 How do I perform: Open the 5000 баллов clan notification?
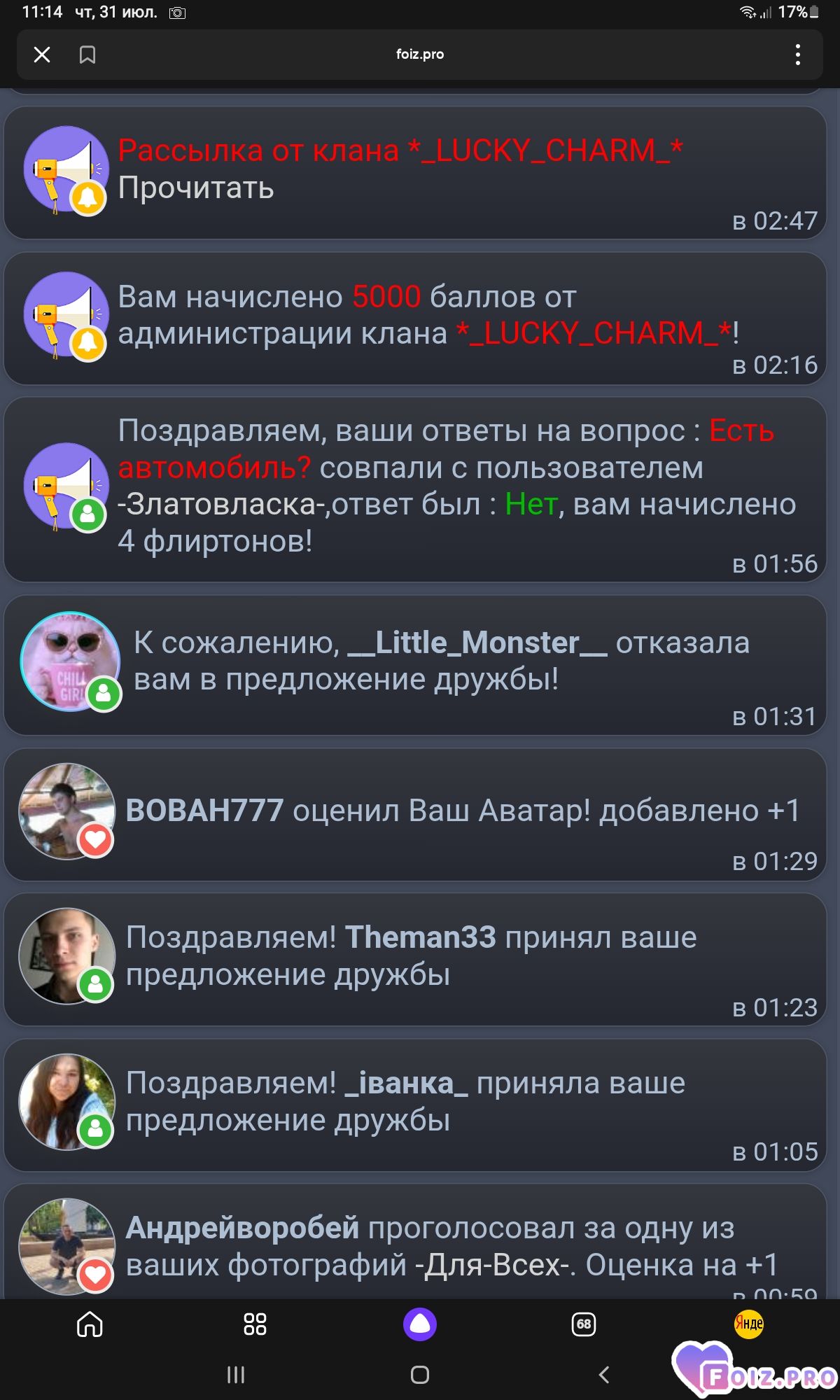click(415, 318)
